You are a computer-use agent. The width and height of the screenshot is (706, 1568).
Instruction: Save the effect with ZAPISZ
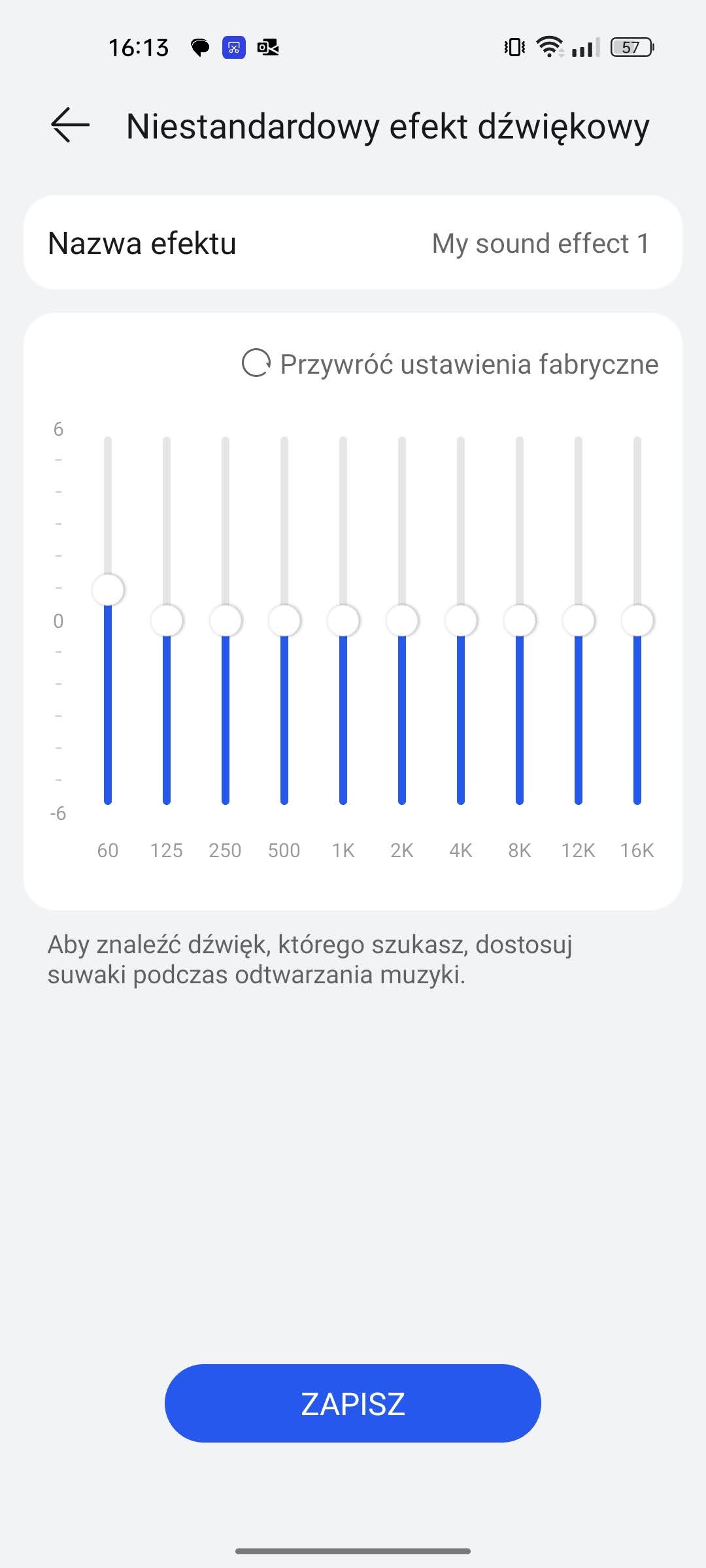point(353,1403)
